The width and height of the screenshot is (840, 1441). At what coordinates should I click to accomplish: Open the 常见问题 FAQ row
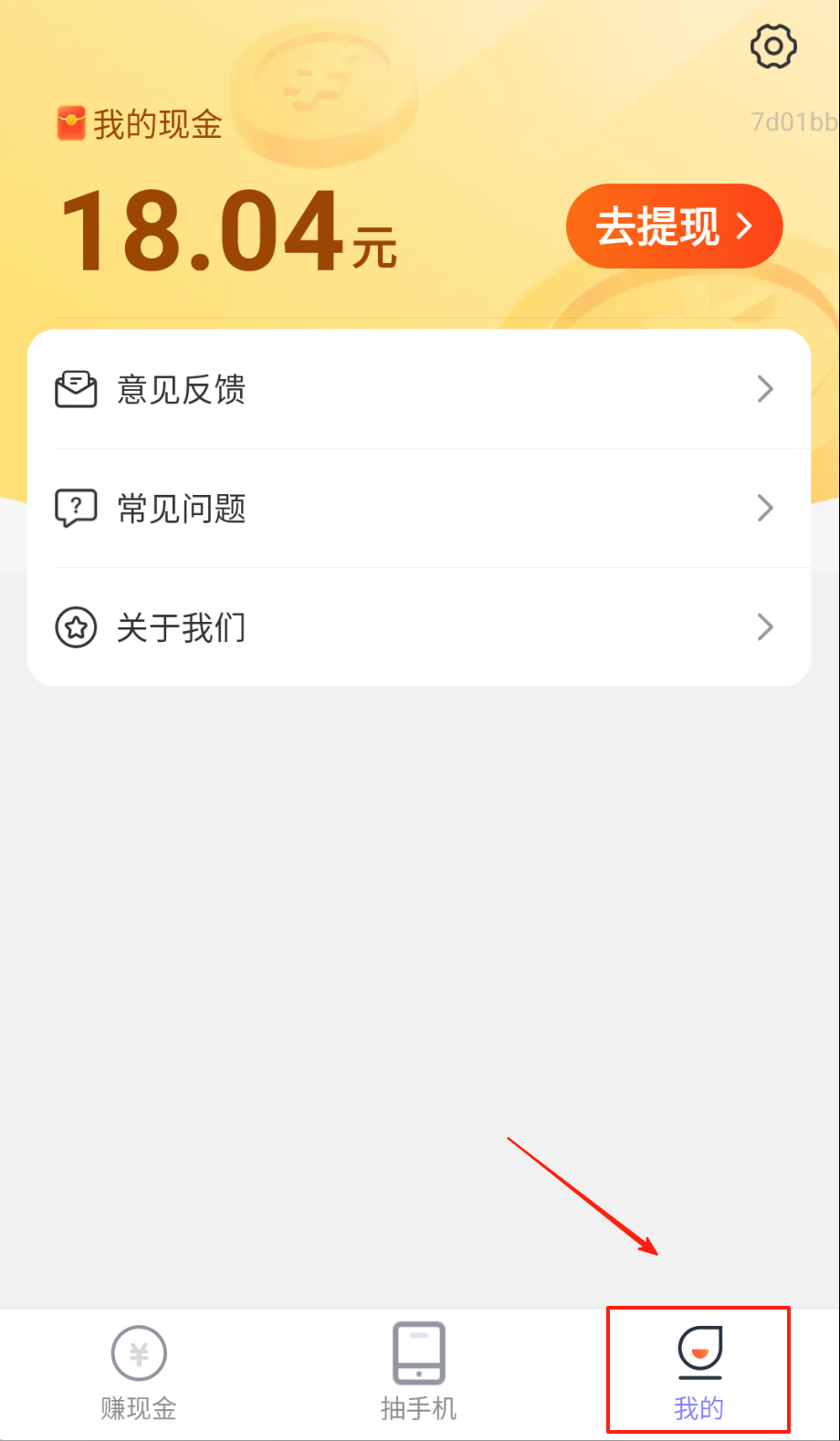coord(418,509)
